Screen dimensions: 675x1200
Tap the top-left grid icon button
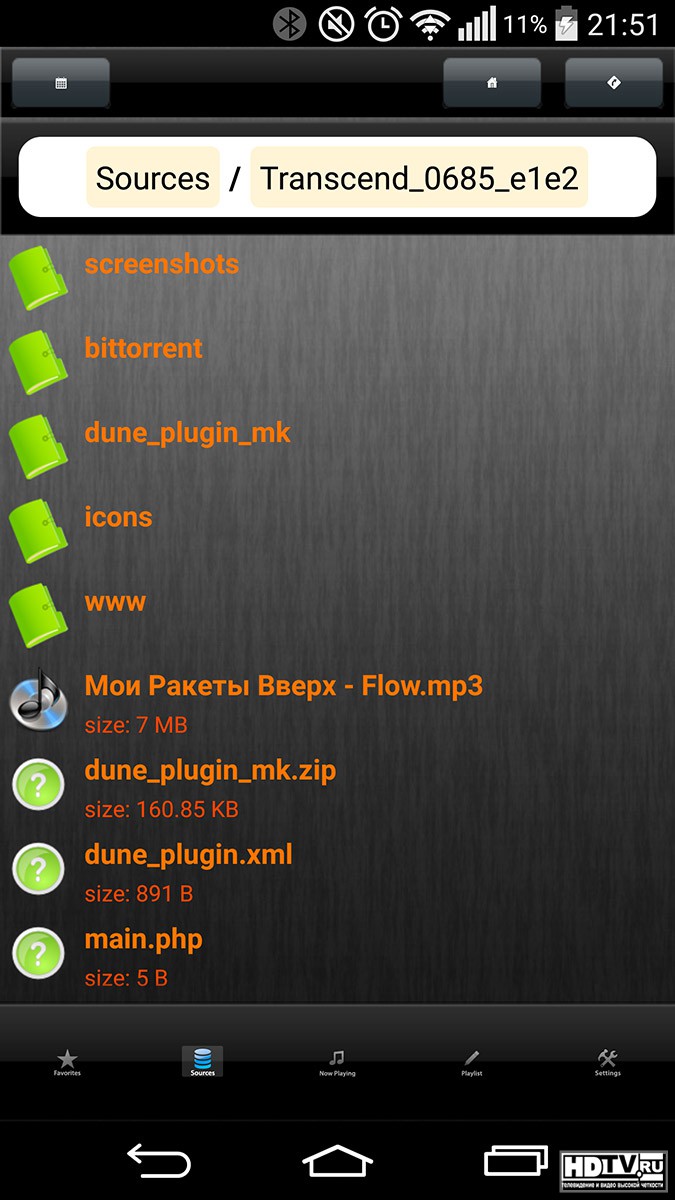pyautogui.click(x=61, y=83)
